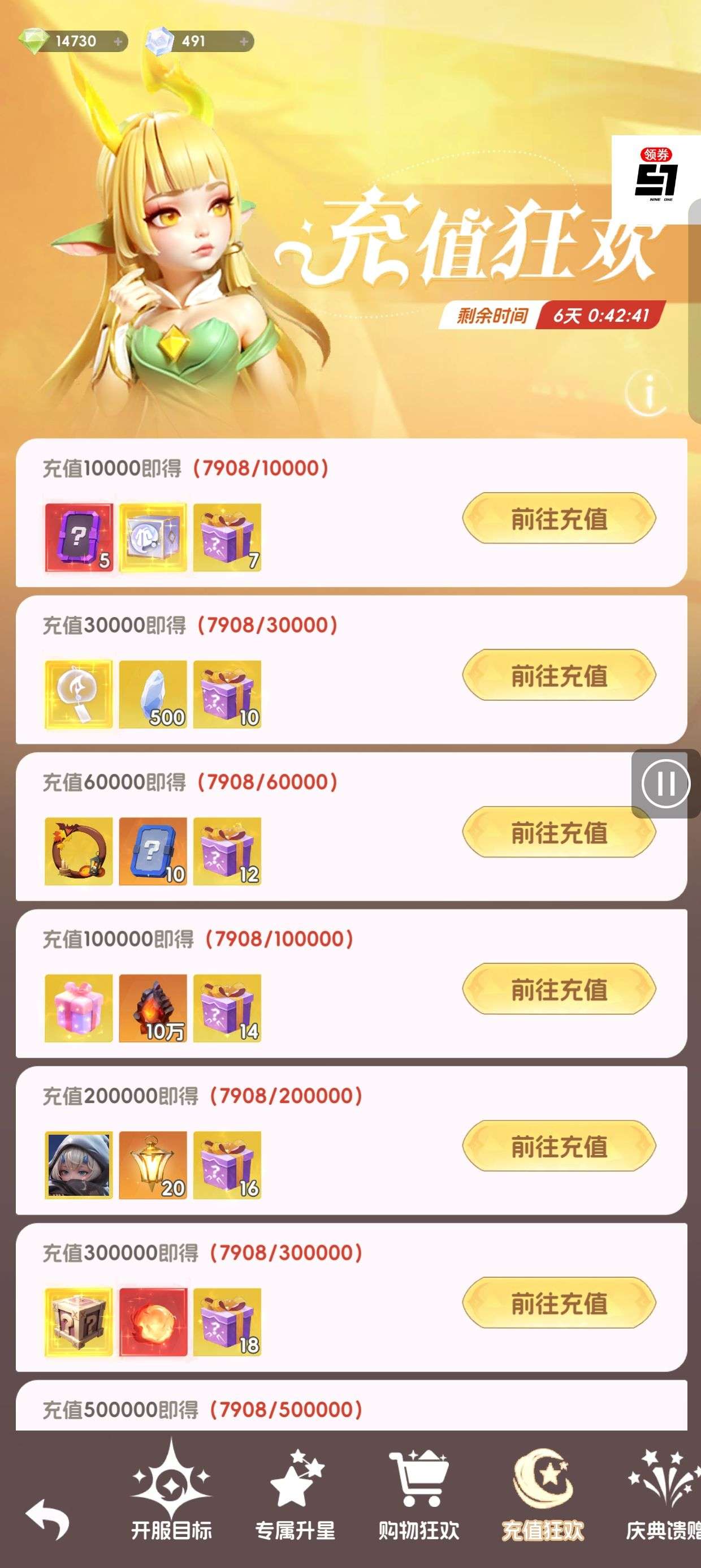Tap 前往充值 in the 60000 tier
The height and width of the screenshot is (1568, 701).
[559, 832]
